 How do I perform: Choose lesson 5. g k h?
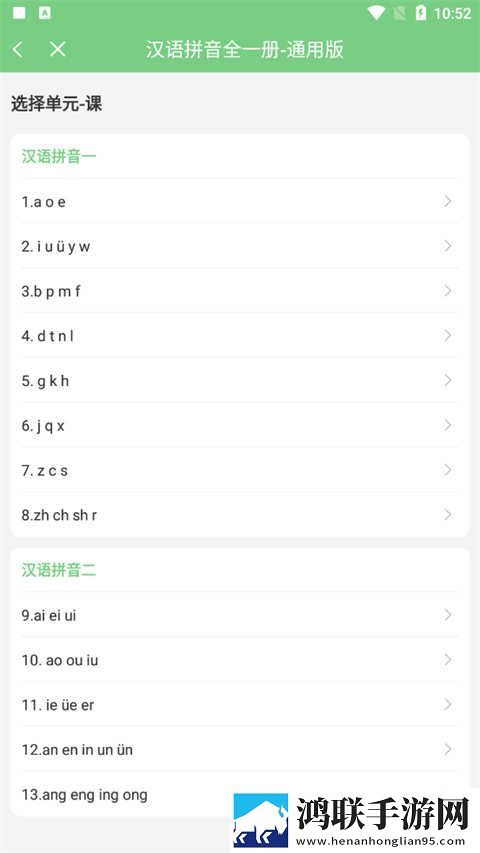(x=239, y=380)
